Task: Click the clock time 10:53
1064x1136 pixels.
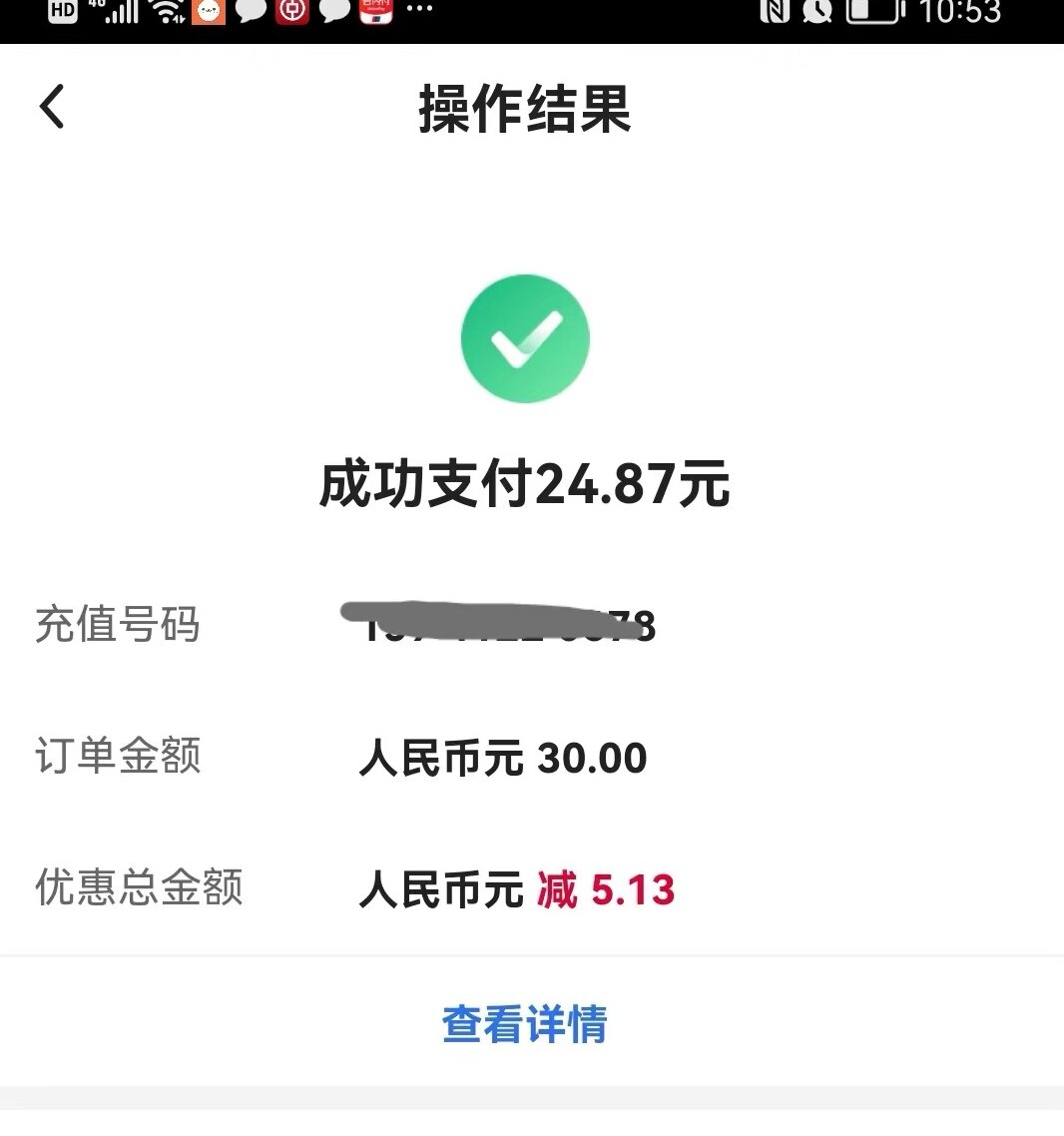Action: coord(962,15)
